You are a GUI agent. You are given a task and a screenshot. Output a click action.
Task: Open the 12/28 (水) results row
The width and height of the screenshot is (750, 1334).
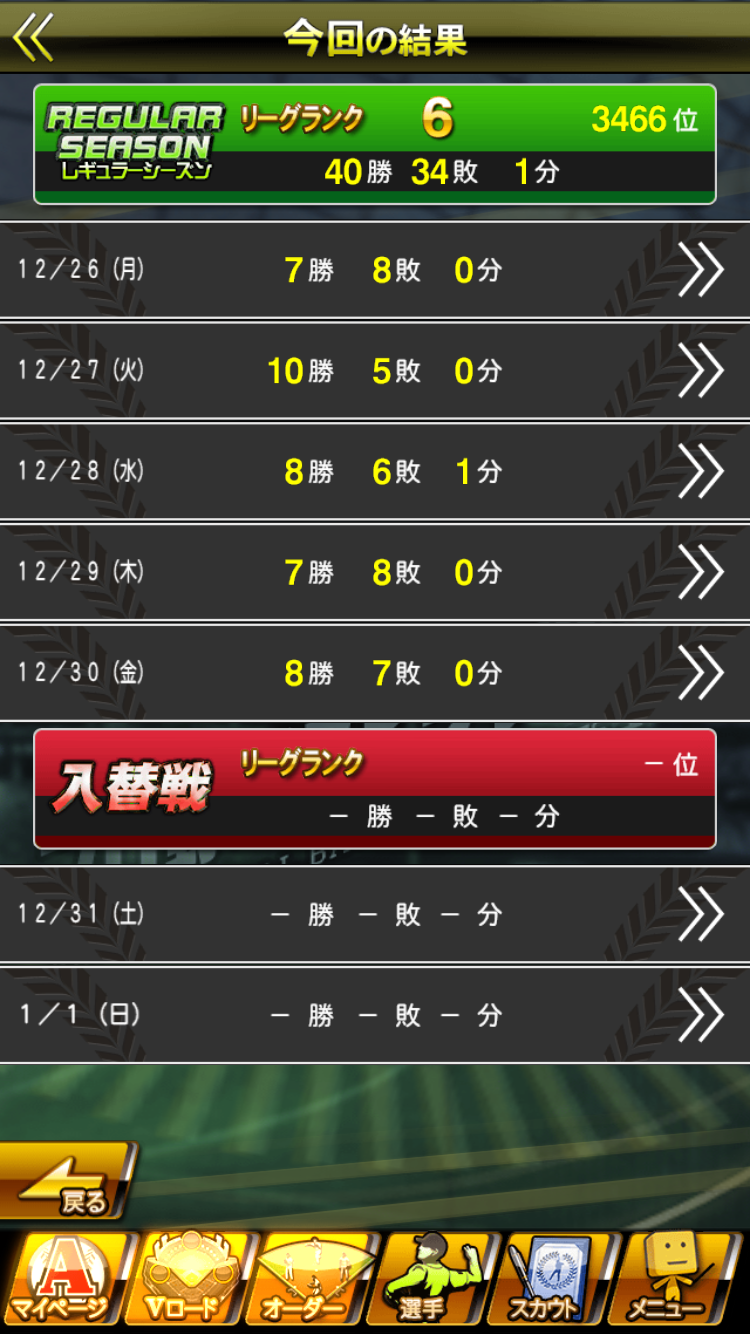(375, 472)
